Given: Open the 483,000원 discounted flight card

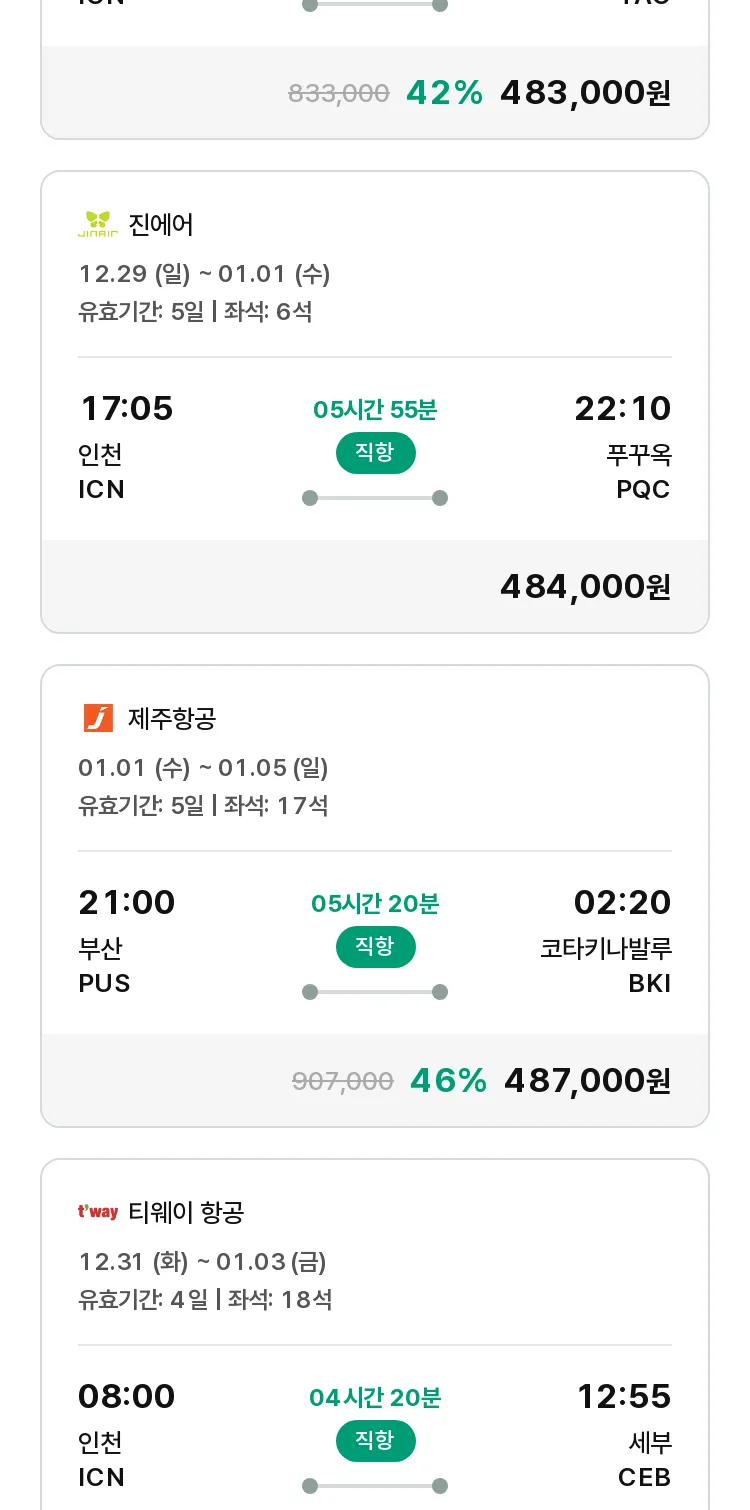Looking at the screenshot, I should coord(375,68).
